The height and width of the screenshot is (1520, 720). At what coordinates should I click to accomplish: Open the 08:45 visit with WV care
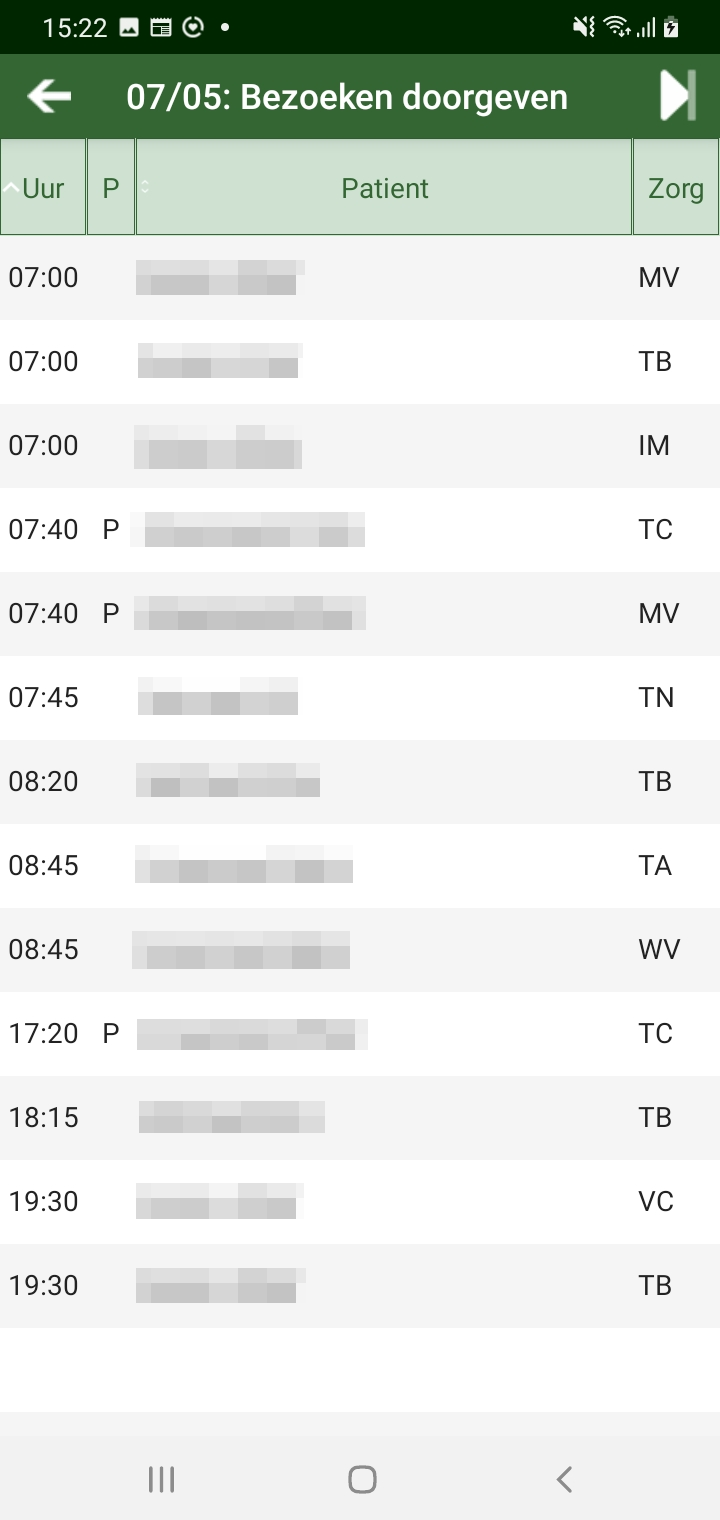tap(360, 950)
